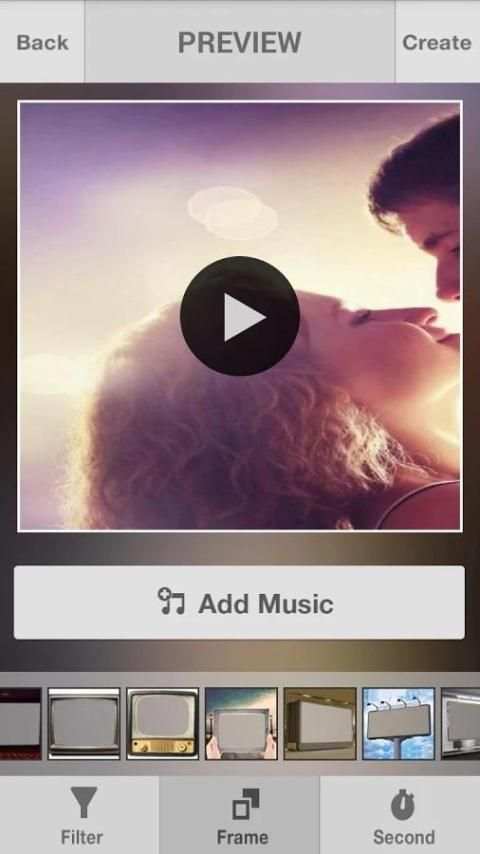Select the black and white TV frame
The height and width of the screenshot is (854, 480).
coord(84,723)
